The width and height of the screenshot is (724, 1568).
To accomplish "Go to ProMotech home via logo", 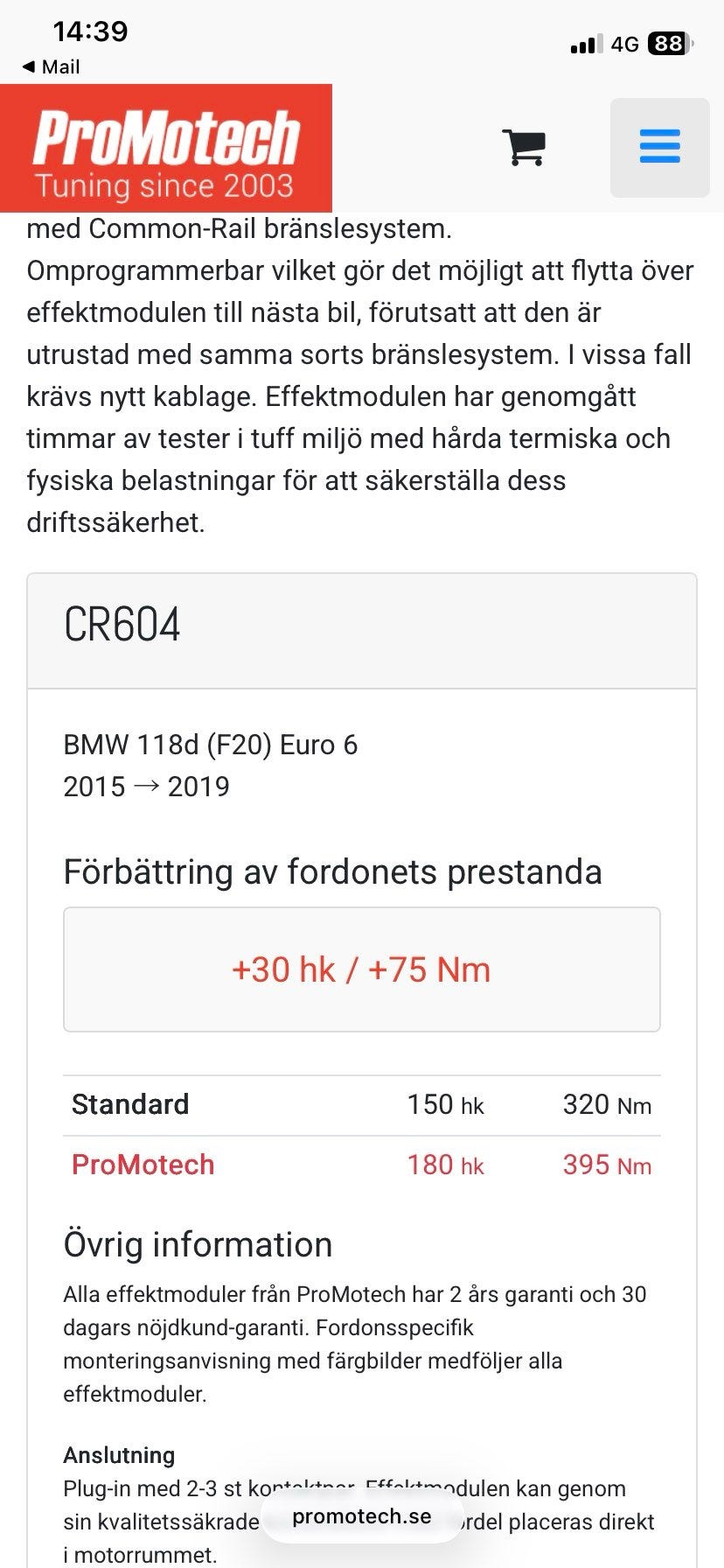I will point(166,148).
